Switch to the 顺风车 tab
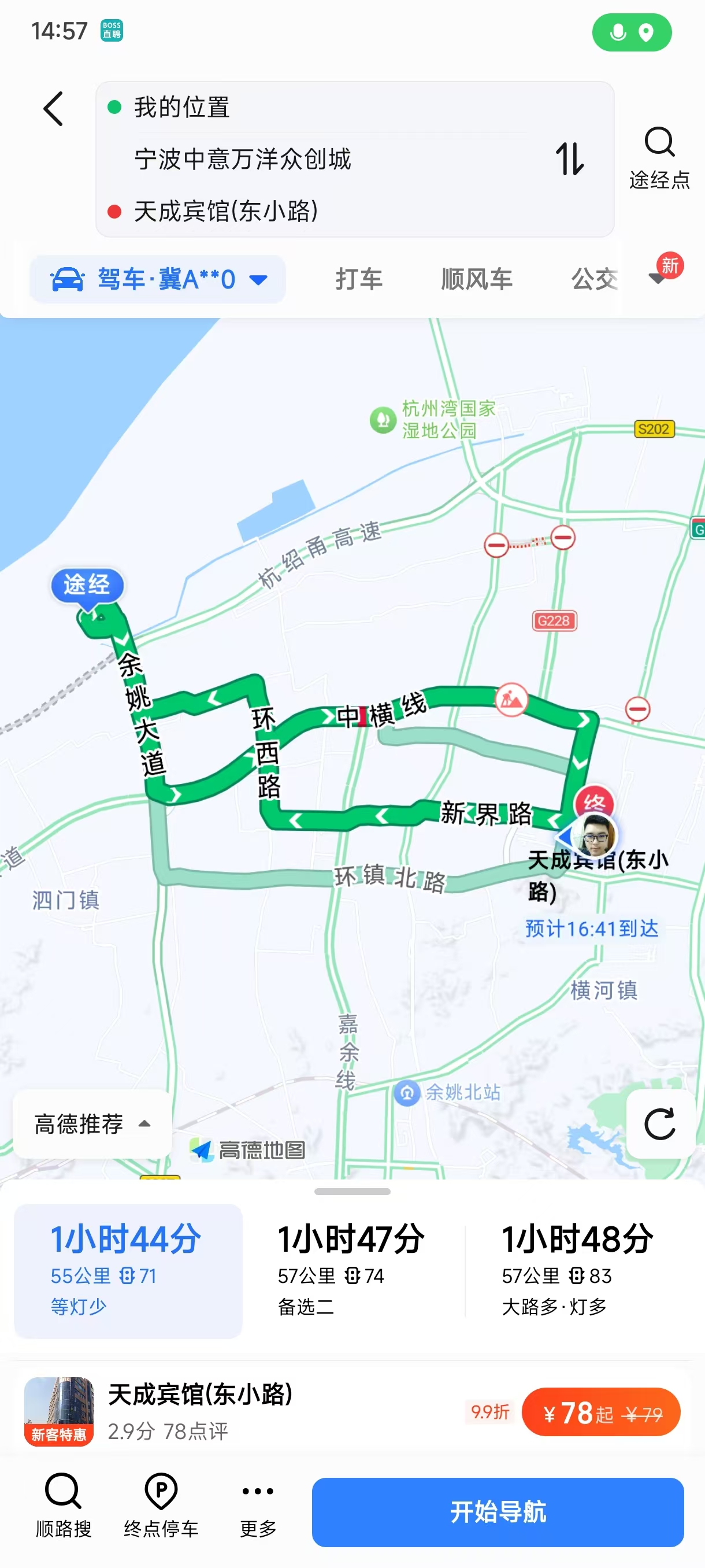The width and height of the screenshot is (705, 1568). pos(477,279)
